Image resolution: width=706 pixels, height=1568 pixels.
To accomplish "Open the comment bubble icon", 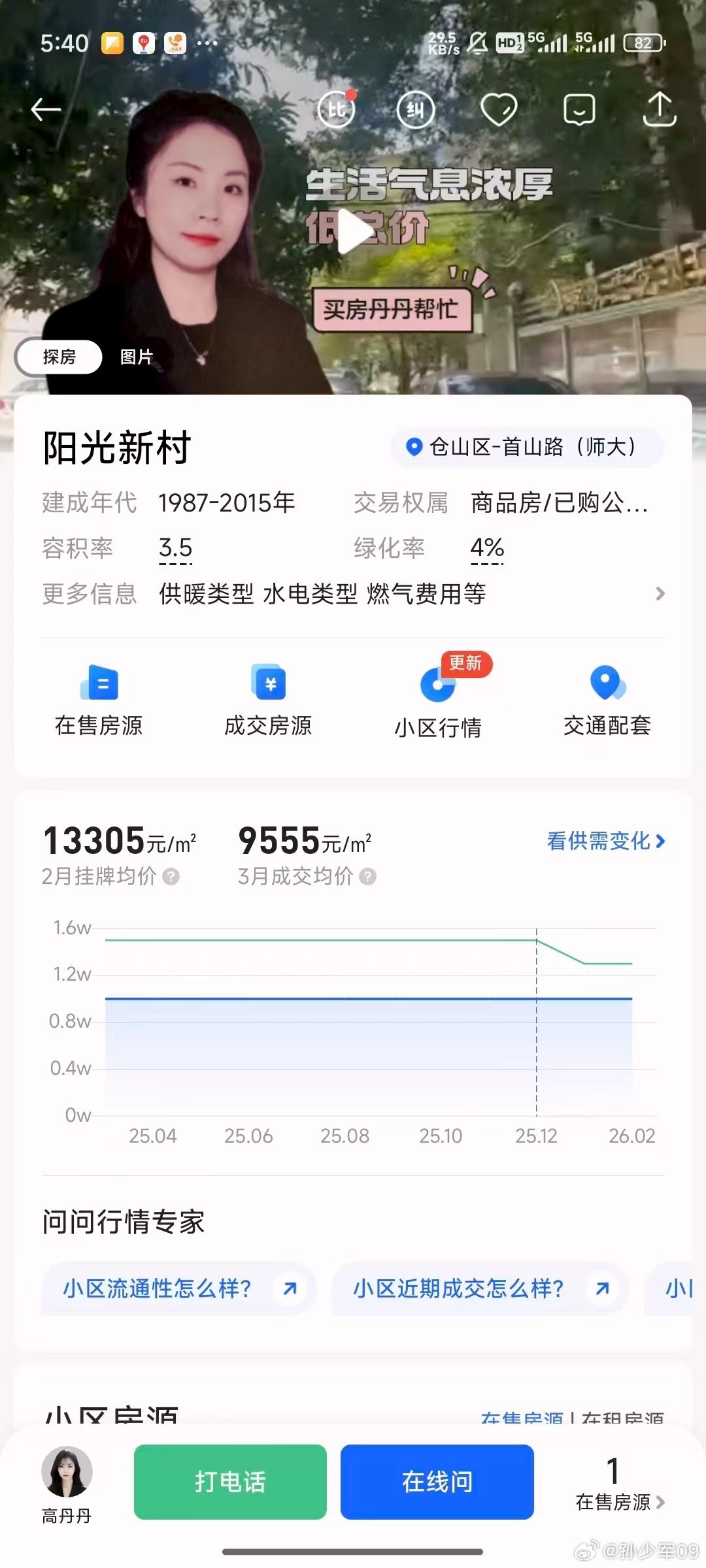I will click(x=578, y=110).
